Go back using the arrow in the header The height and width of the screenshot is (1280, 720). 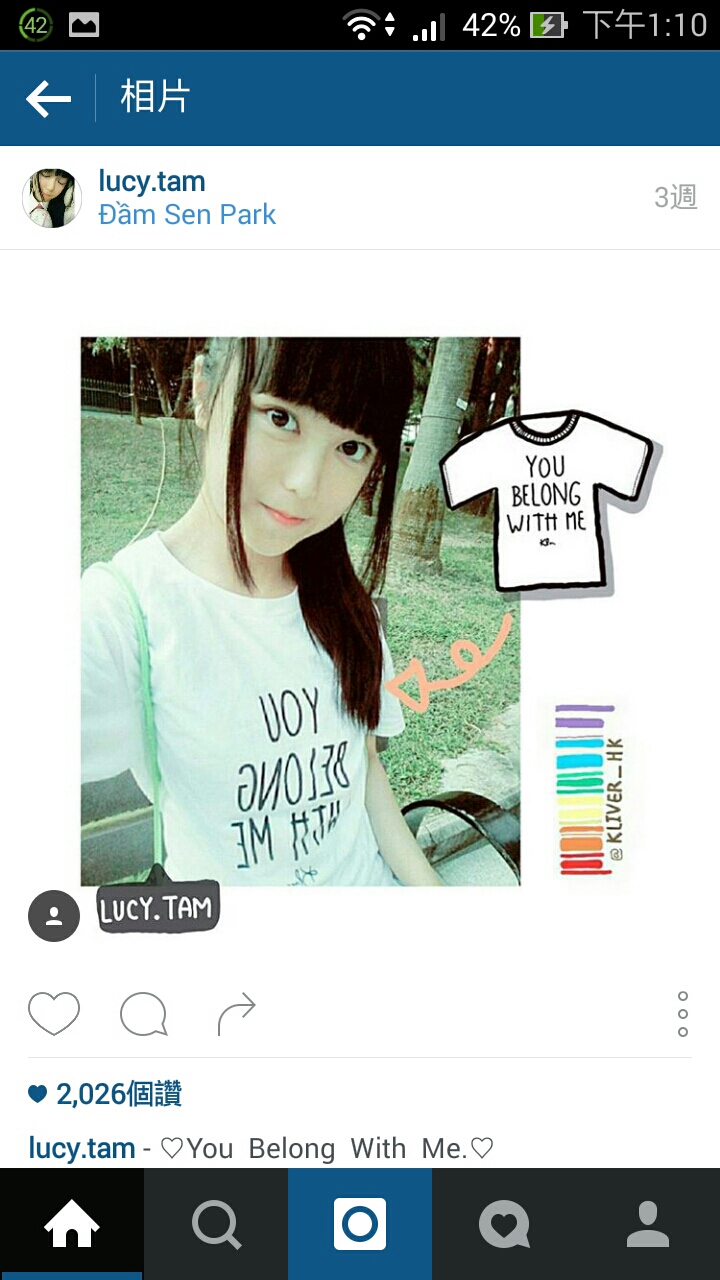tap(49, 98)
